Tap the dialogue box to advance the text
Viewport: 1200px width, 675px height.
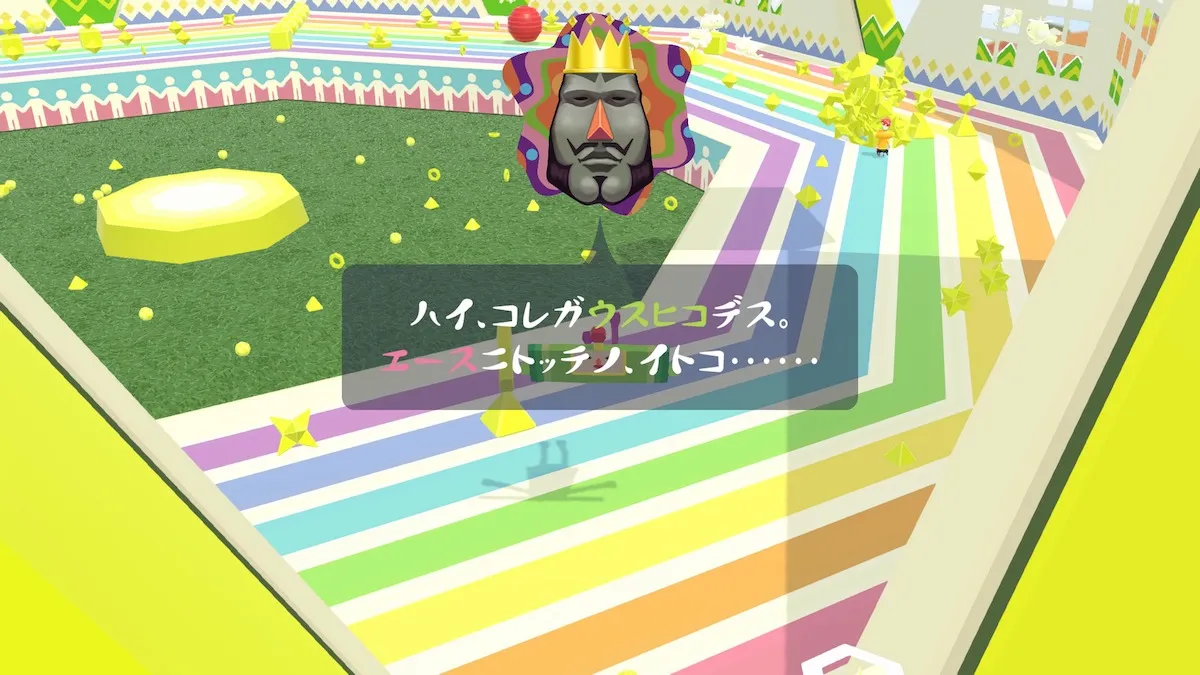[600, 337]
